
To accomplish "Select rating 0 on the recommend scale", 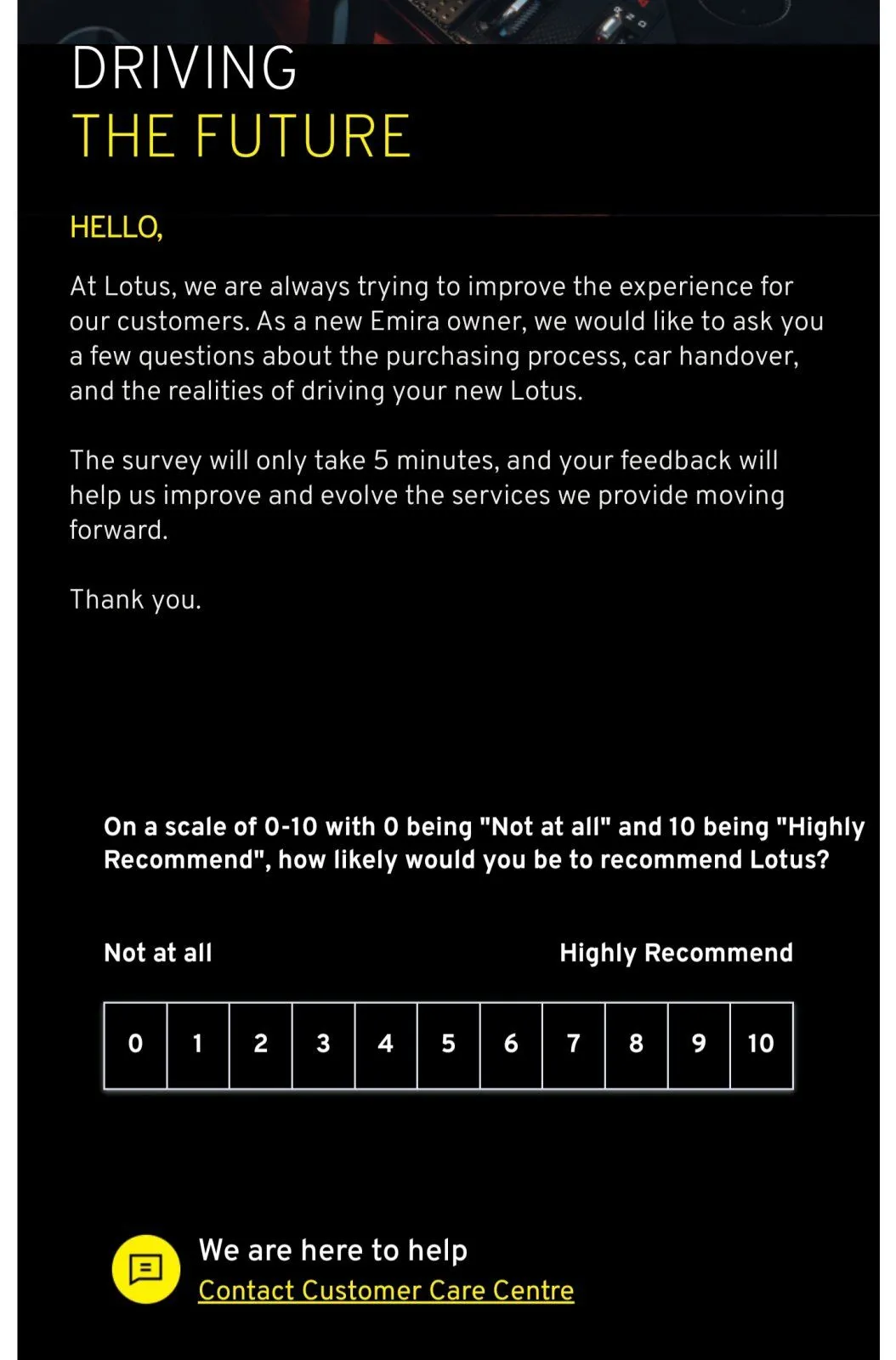I will coord(135,1045).
